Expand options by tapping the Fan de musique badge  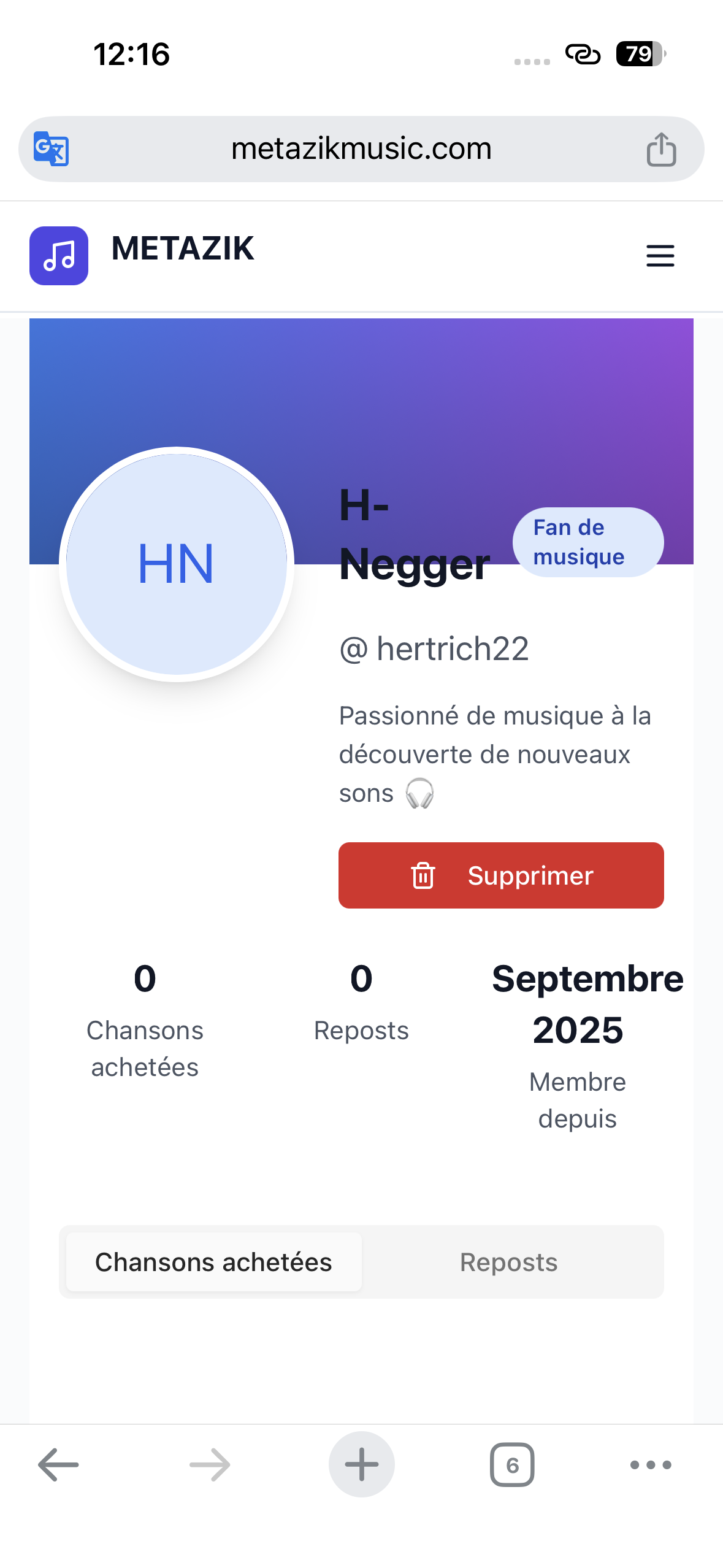click(587, 542)
